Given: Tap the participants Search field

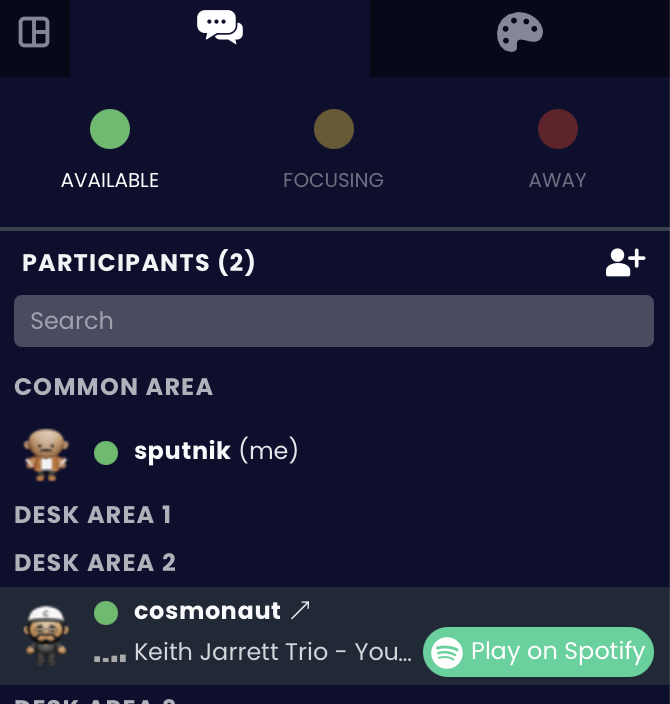Looking at the screenshot, I should (334, 321).
